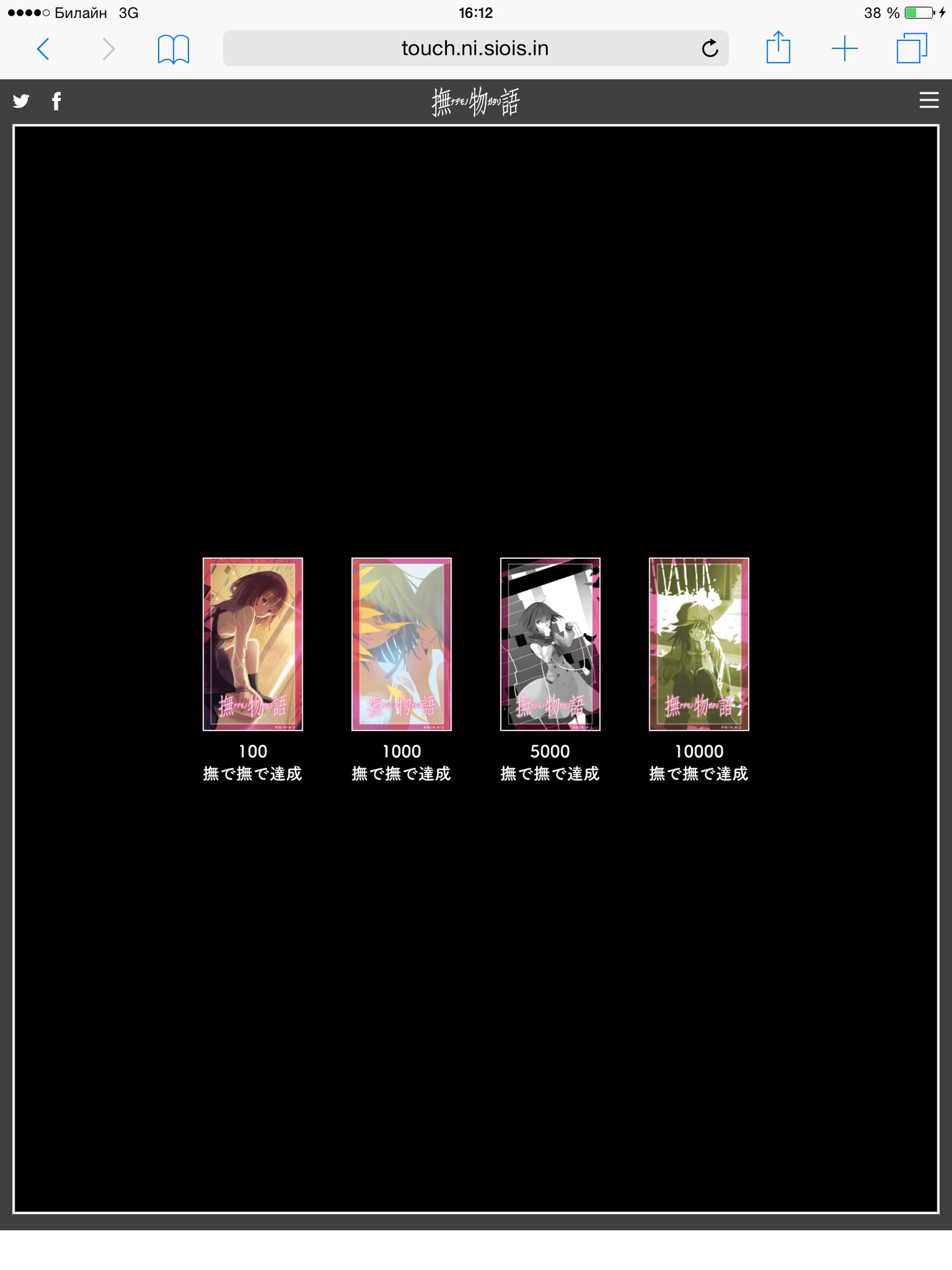This screenshot has height=1270, width=952.
Task: Open a new Safari tab
Action: [844, 49]
